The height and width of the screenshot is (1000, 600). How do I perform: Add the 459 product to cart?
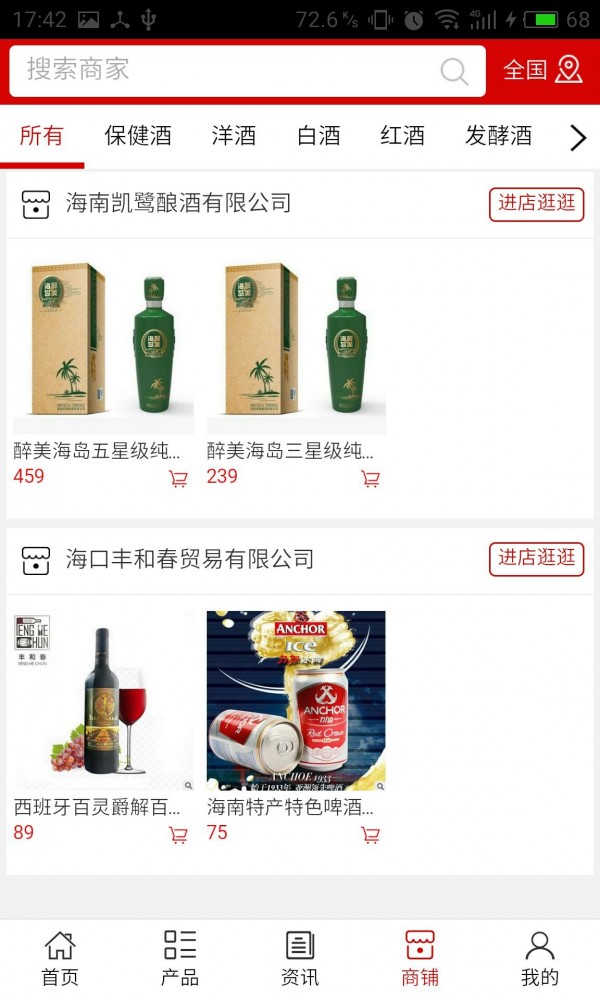point(178,479)
